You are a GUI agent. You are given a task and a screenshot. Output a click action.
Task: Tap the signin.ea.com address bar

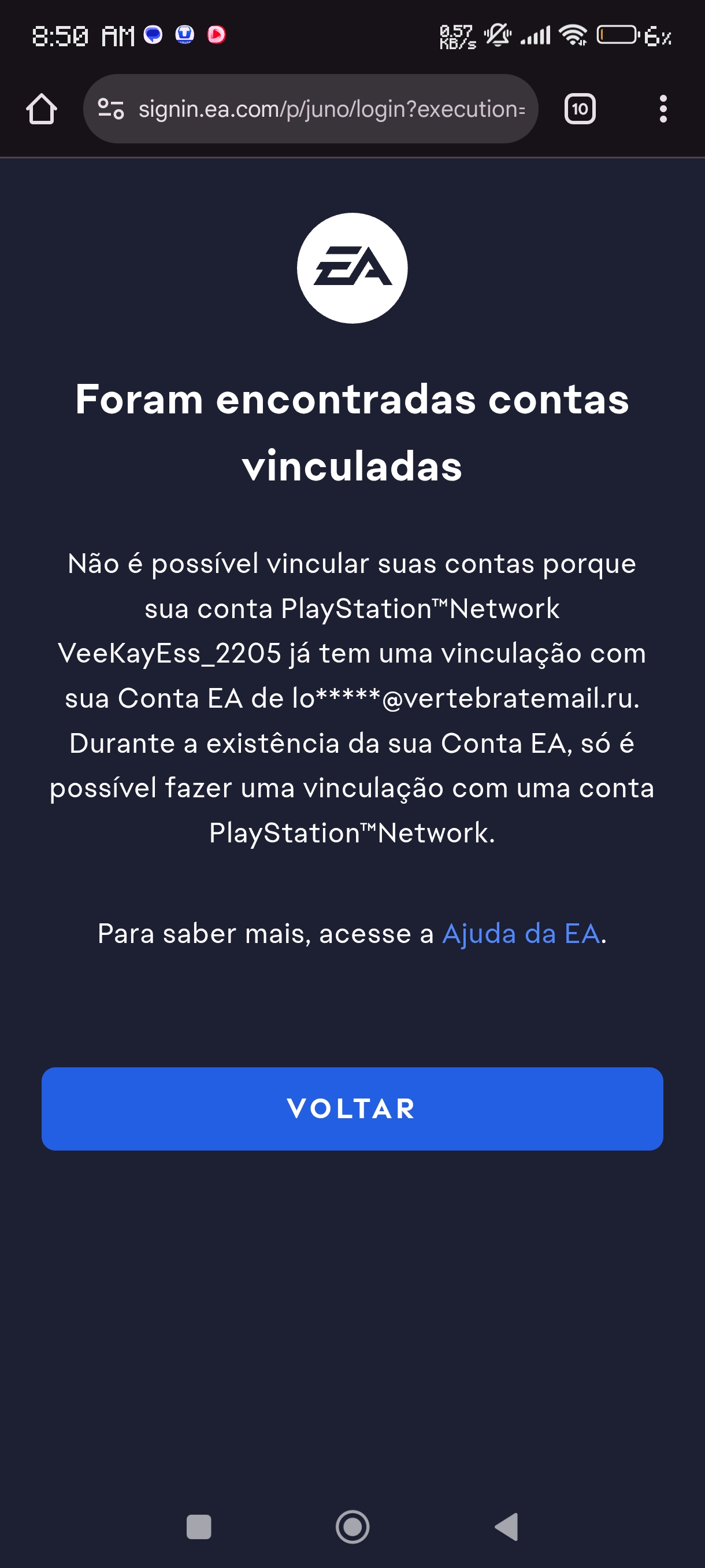[x=331, y=109]
